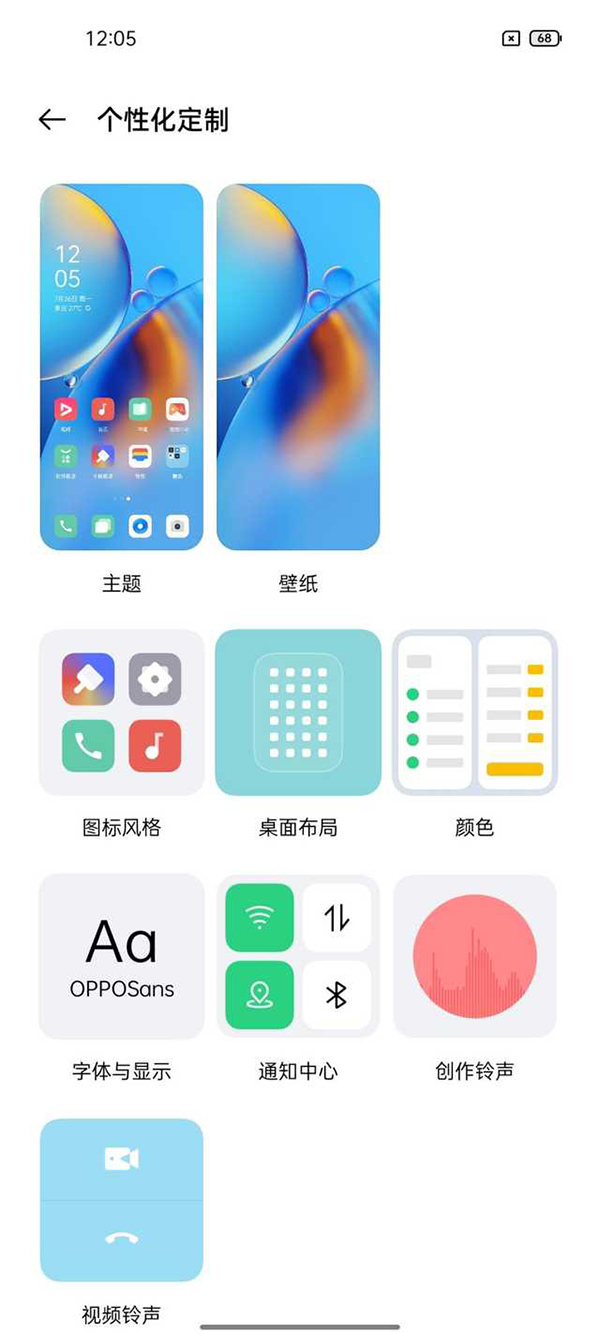The height and width of the screenshot is (1333, 600).
Task: Open the 壁纸 wallpaper preview
Action: click(x=298, y=367)
